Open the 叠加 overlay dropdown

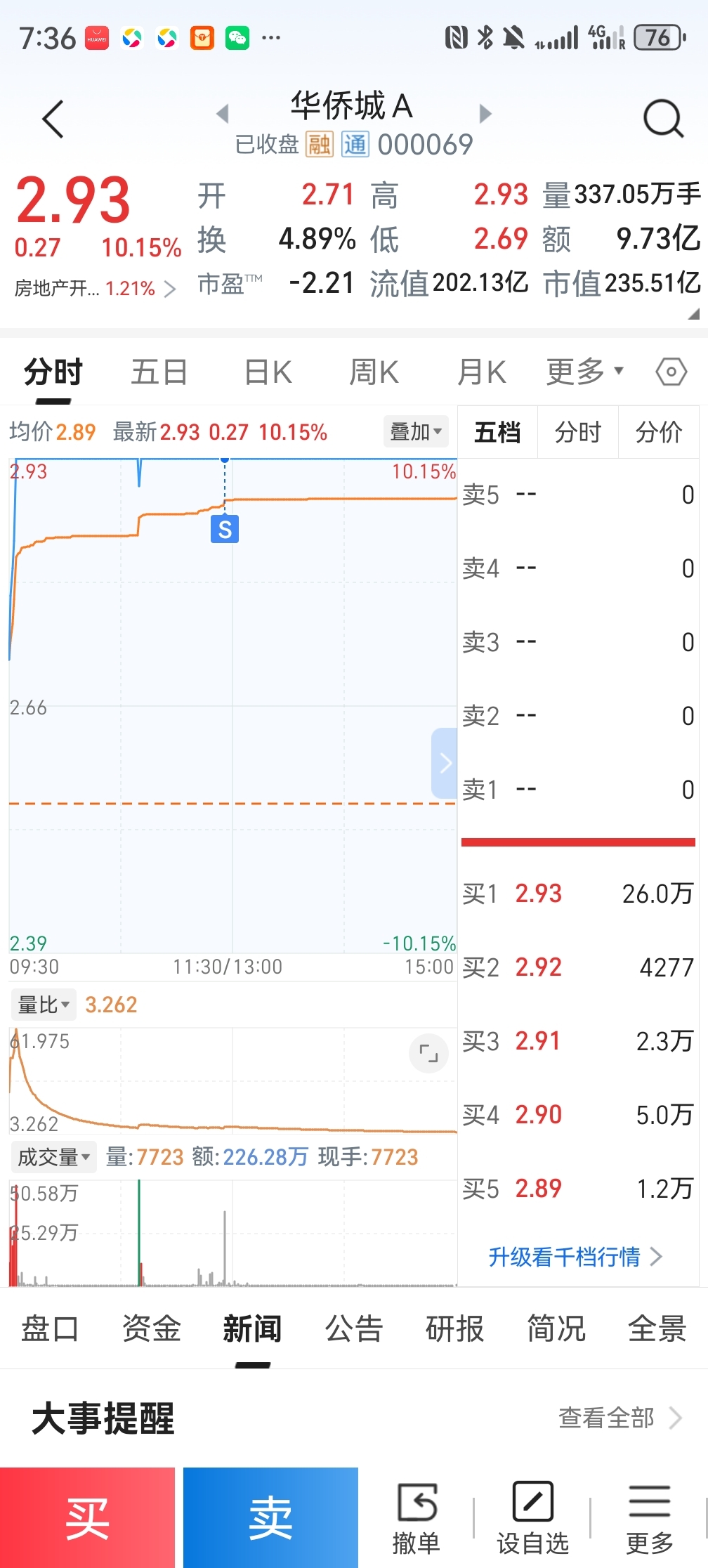(416, 431)
